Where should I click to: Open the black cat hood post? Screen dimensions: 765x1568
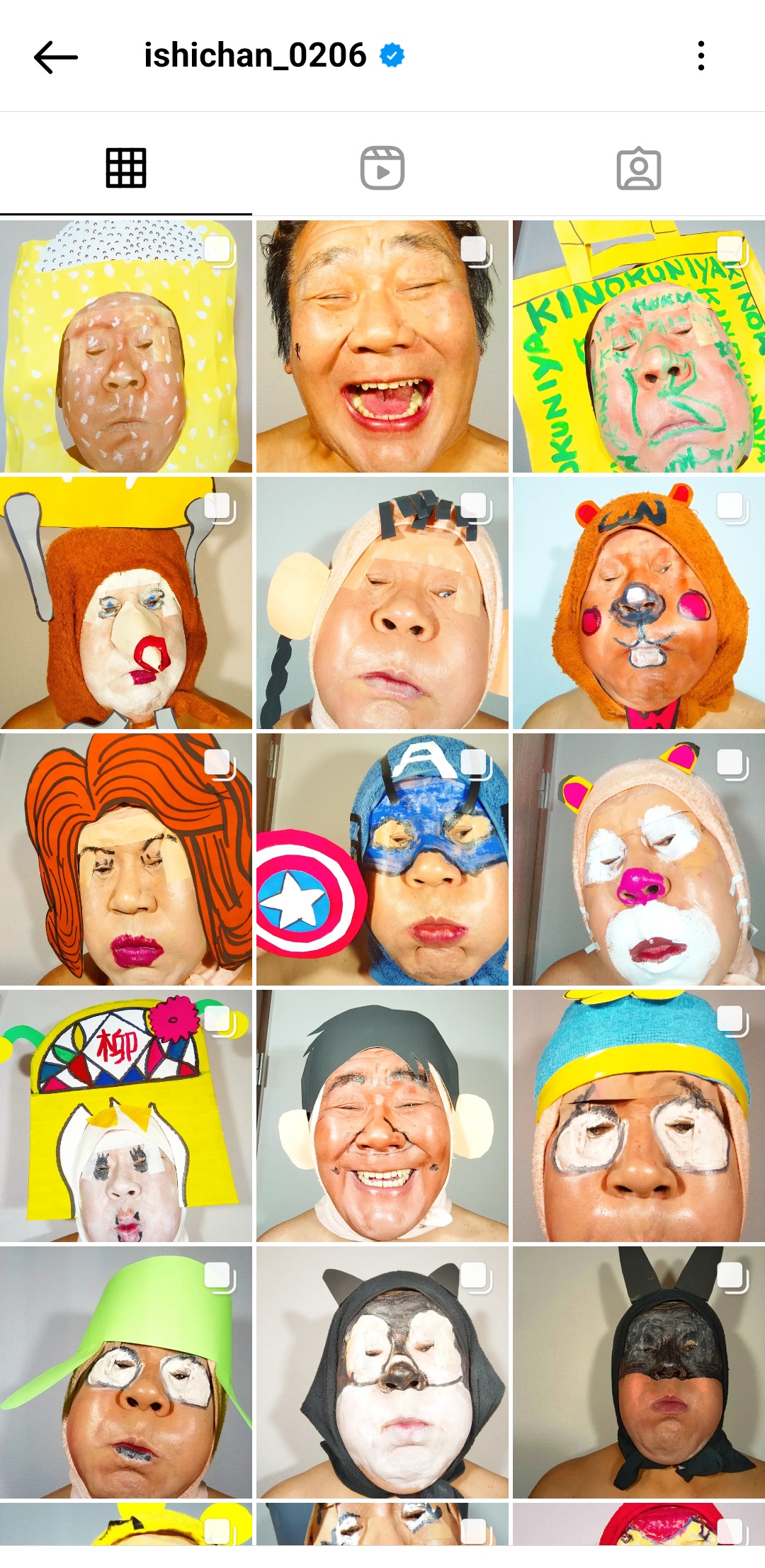(382, 1372)
